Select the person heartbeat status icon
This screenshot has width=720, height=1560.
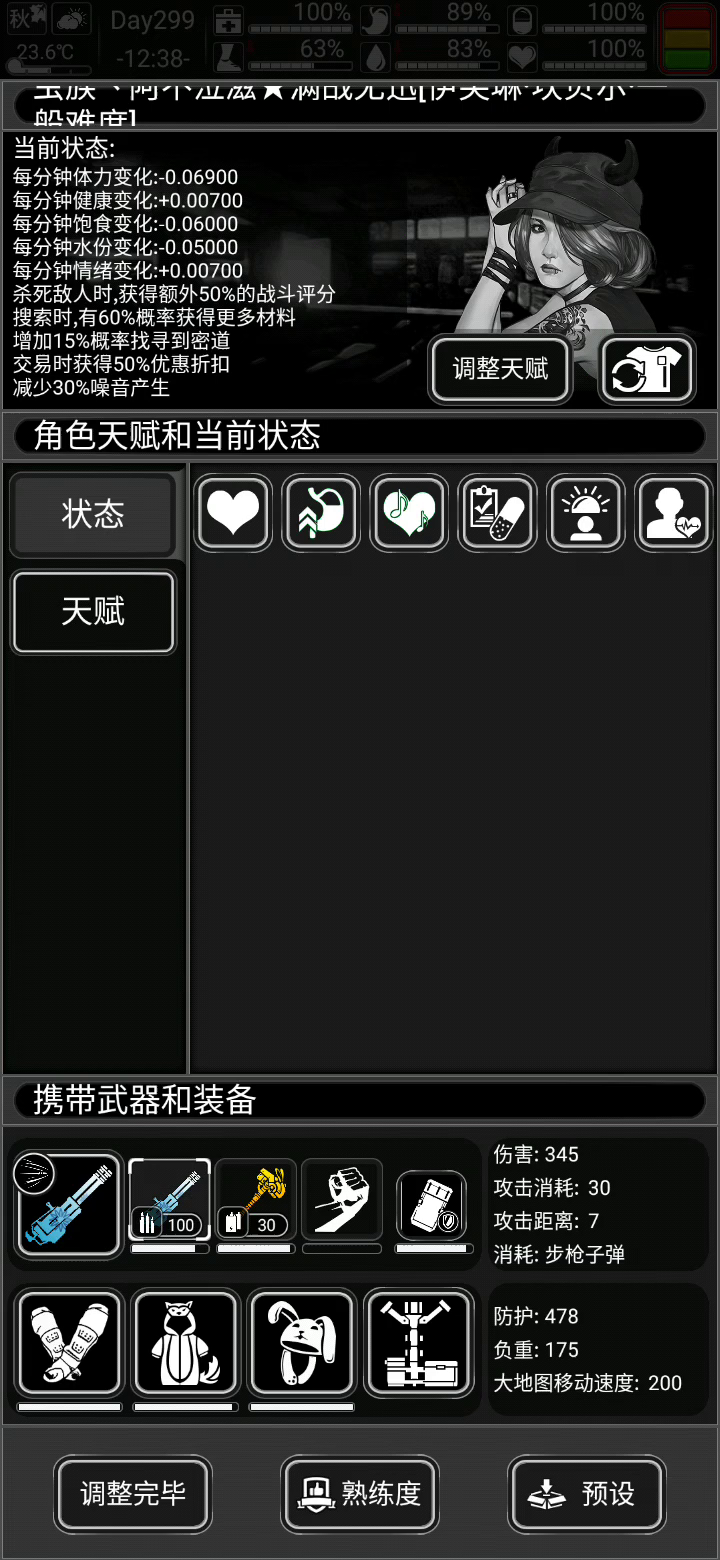(x=673, y=513)
